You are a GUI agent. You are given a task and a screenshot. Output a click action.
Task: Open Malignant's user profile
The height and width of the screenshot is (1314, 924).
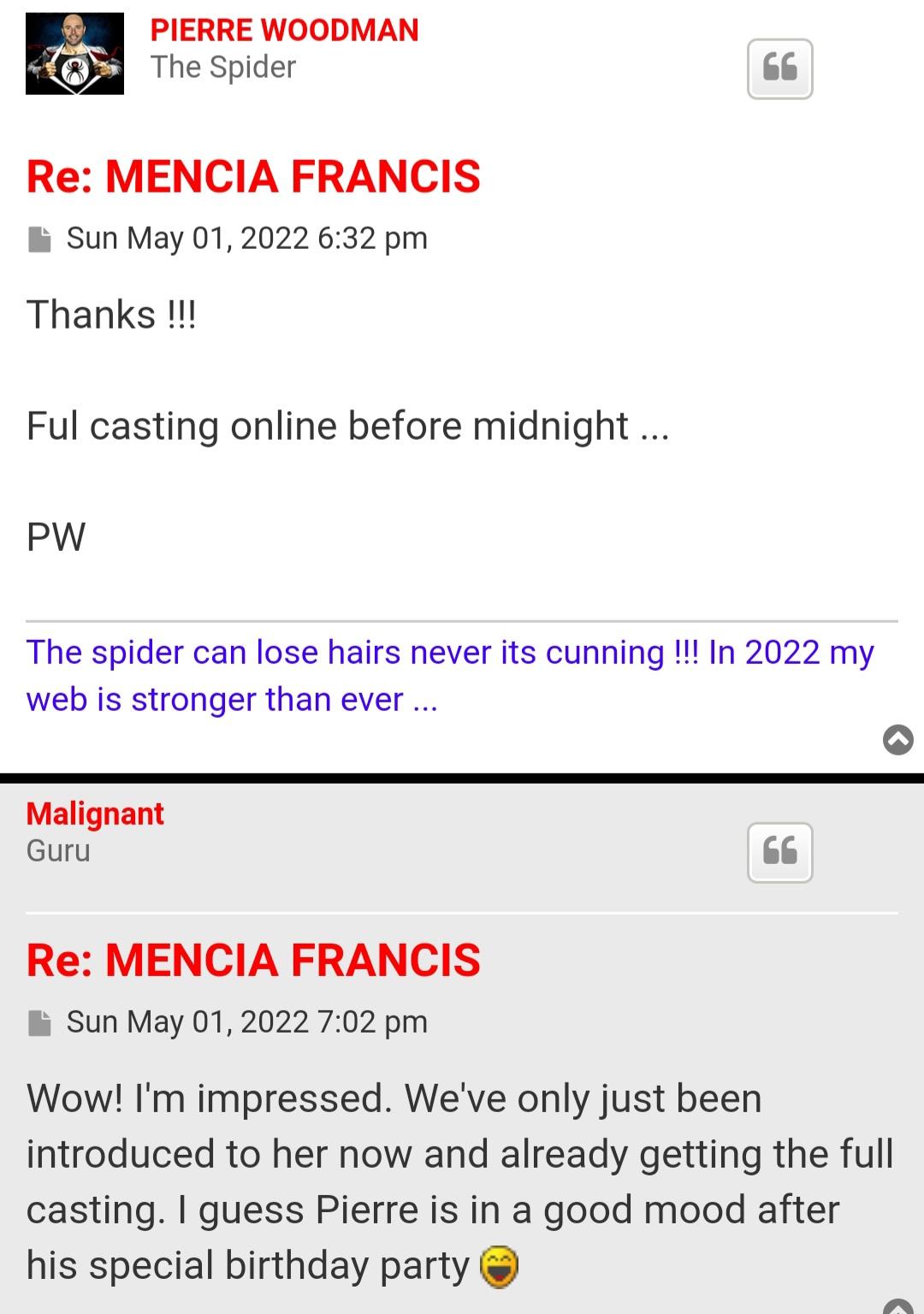[95, 814]
